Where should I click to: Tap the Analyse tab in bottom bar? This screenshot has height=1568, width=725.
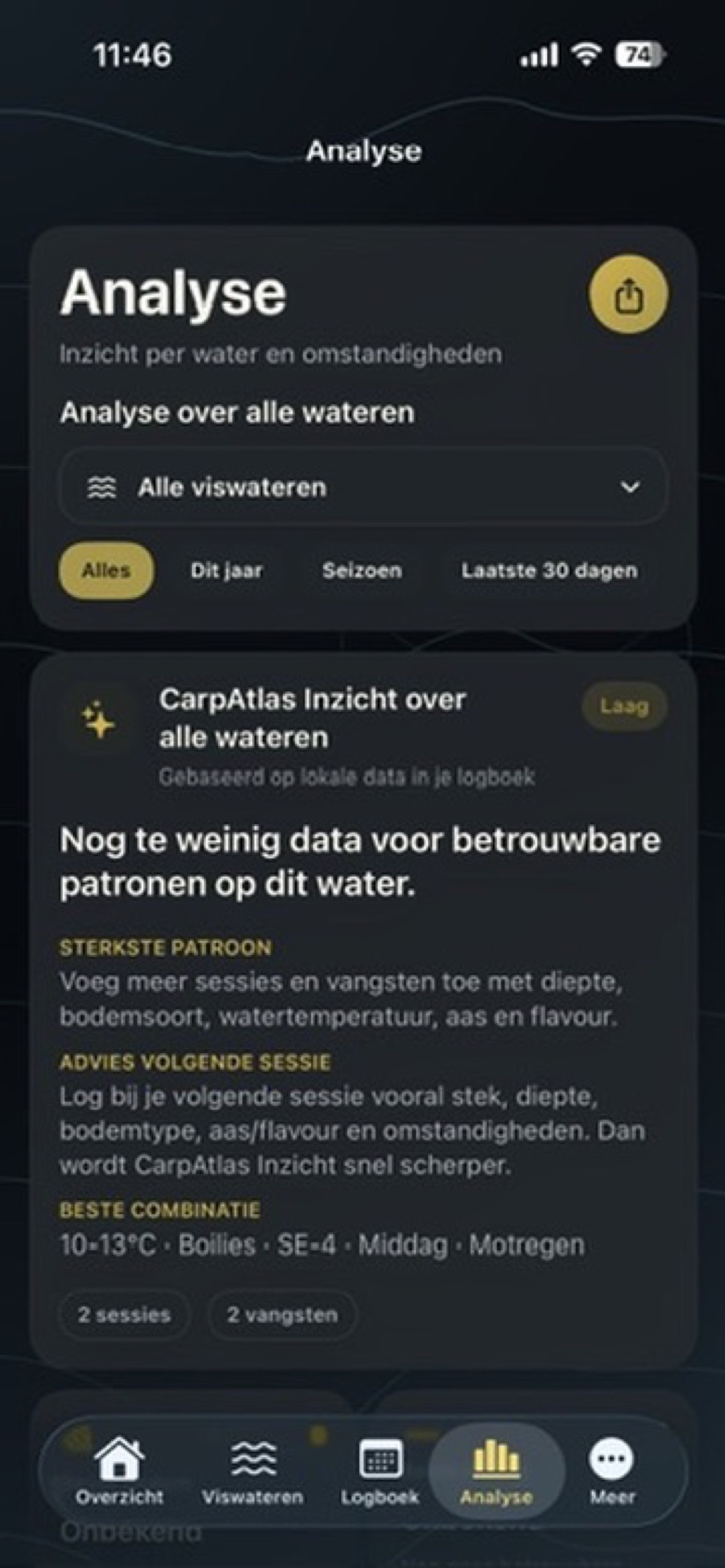496,1470
